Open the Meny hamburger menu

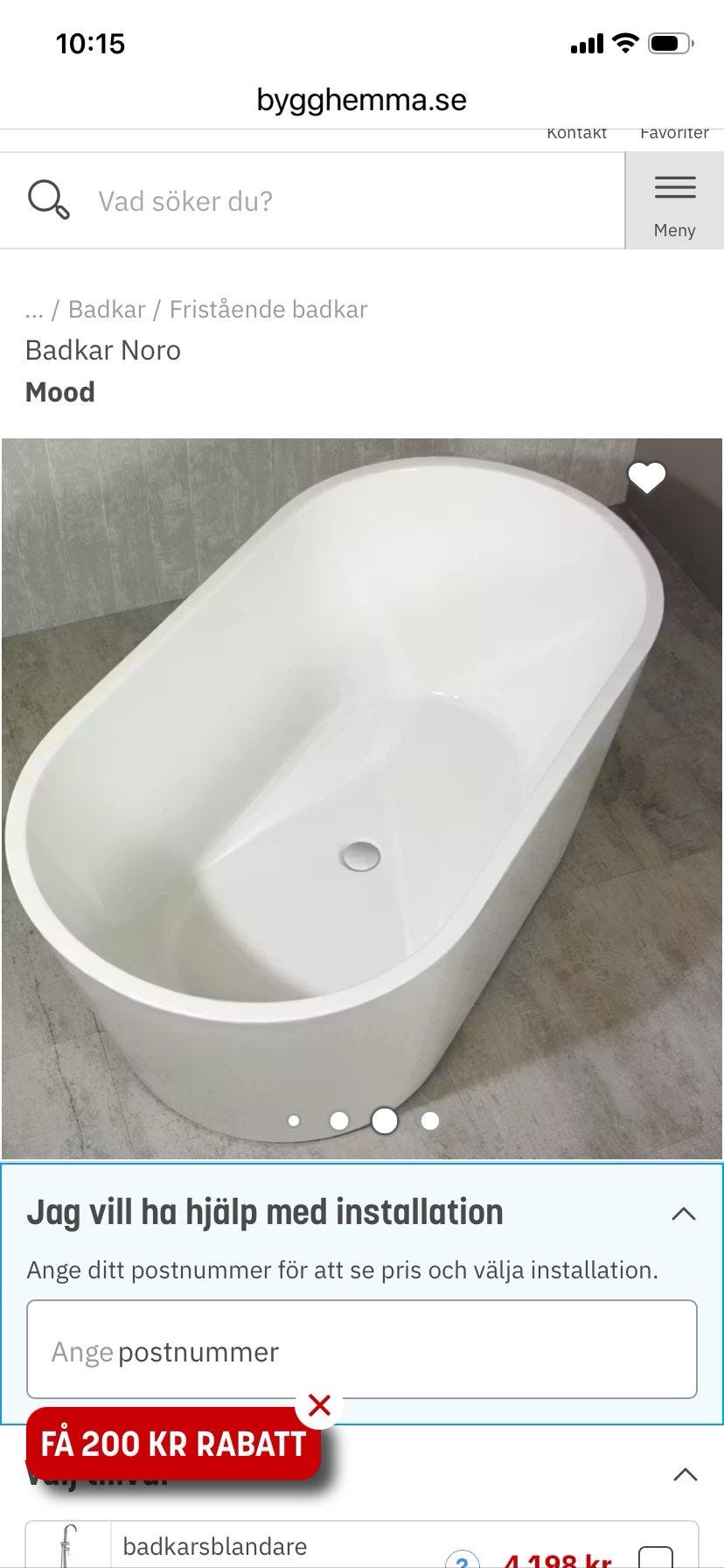pos(674,200)
